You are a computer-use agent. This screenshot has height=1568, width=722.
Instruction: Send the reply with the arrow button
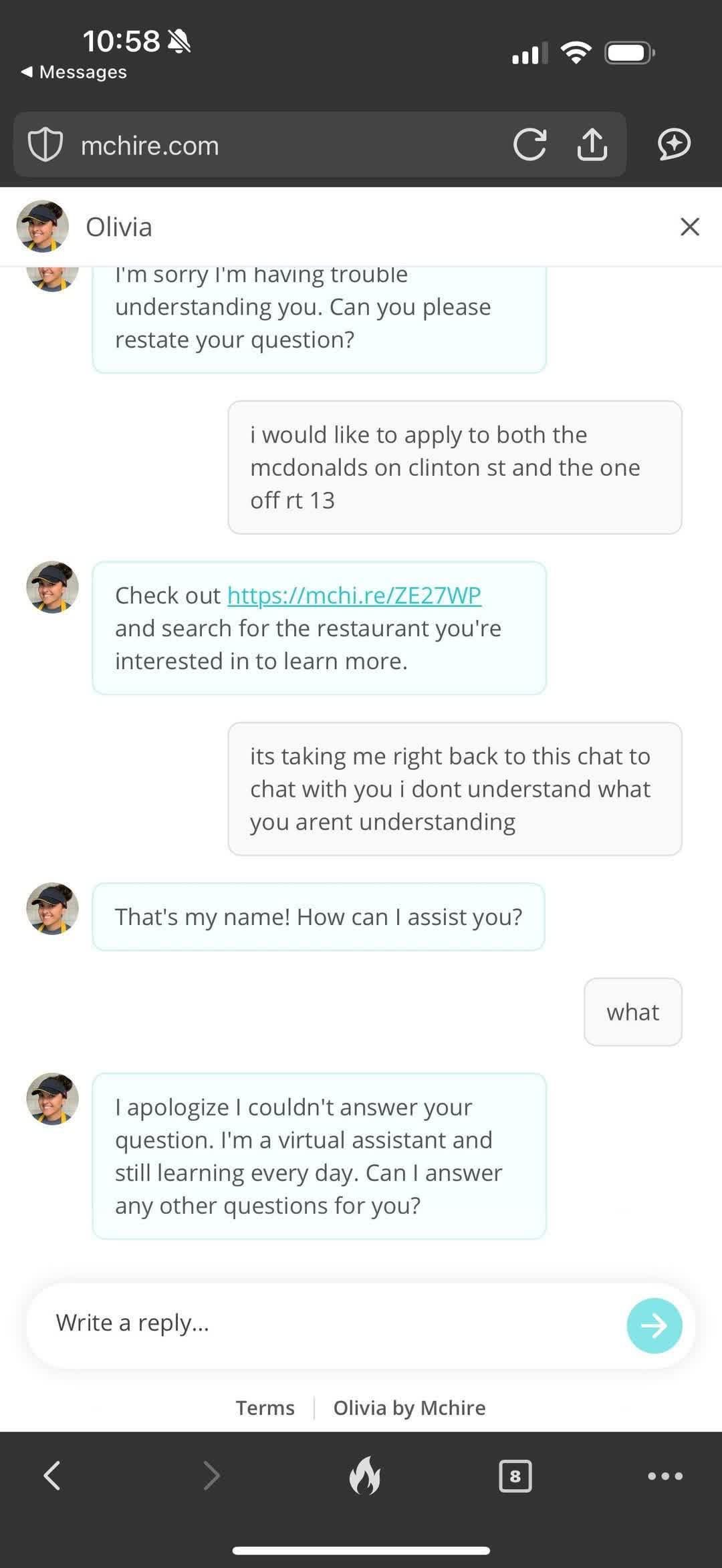654,1325
